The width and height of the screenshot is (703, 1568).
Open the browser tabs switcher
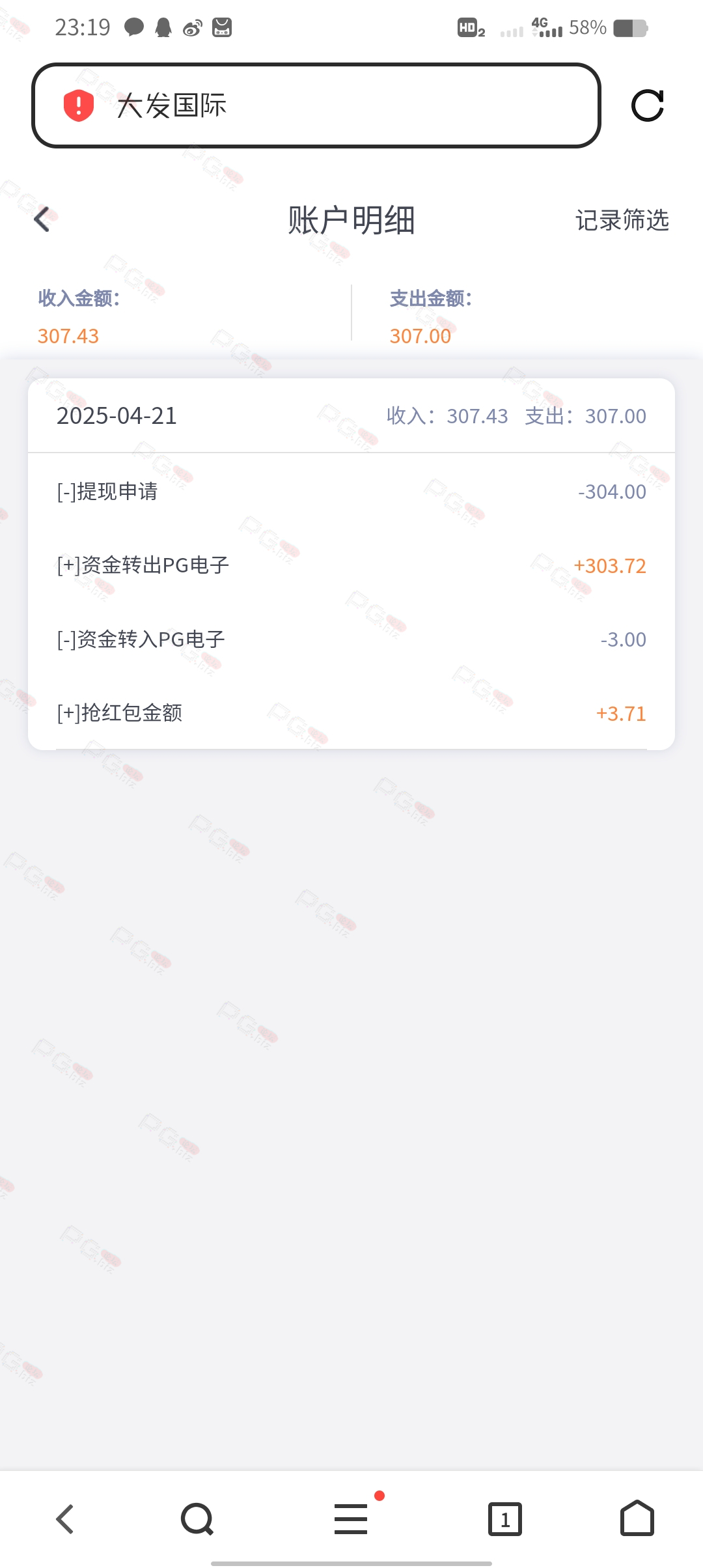click(505, 1519)
